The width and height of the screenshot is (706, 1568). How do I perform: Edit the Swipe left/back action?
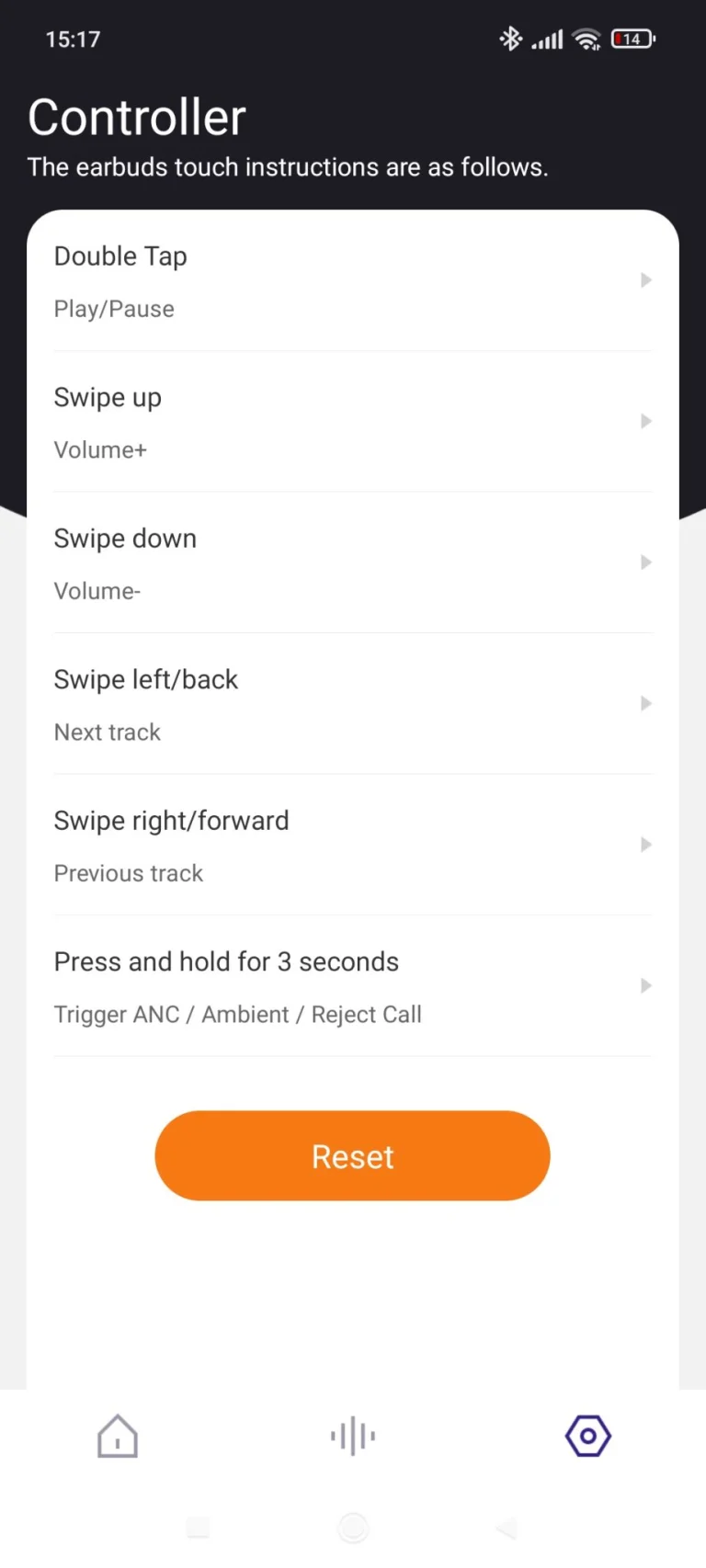pos(352,704)
